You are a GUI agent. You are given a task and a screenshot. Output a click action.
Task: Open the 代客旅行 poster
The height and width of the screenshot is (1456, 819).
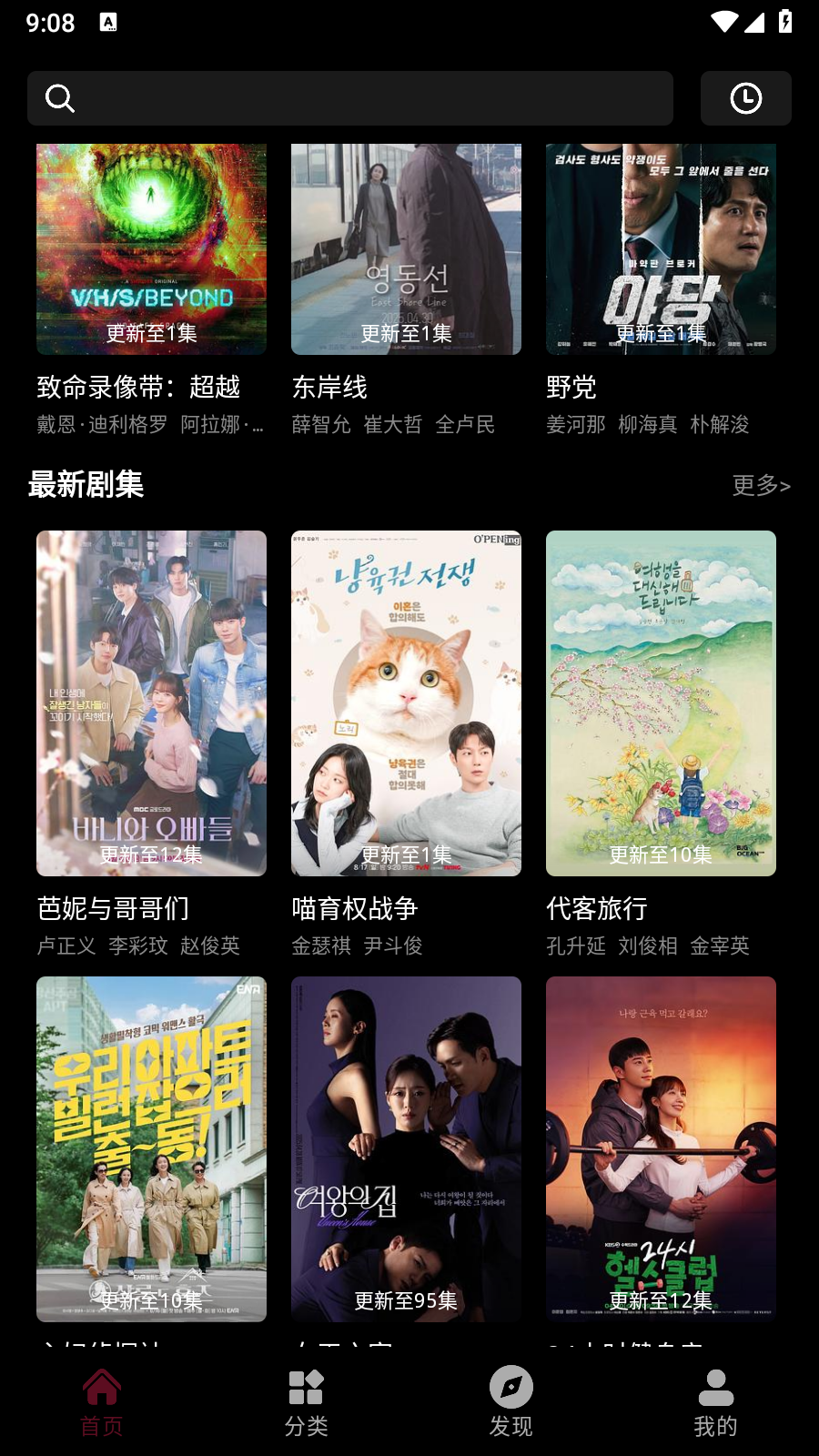pyautogui.click(x=661, y=701)
